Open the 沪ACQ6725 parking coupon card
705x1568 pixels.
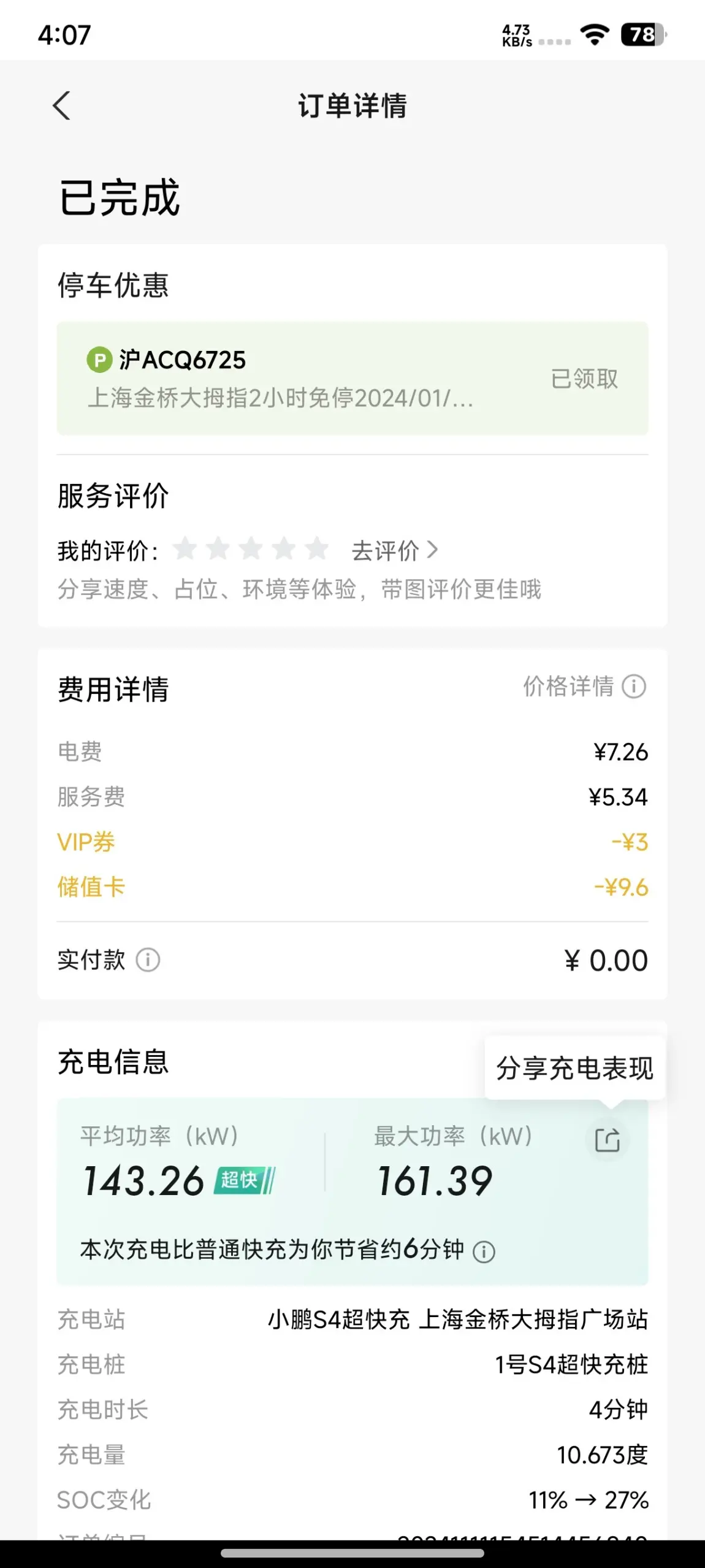click(352, 378)
